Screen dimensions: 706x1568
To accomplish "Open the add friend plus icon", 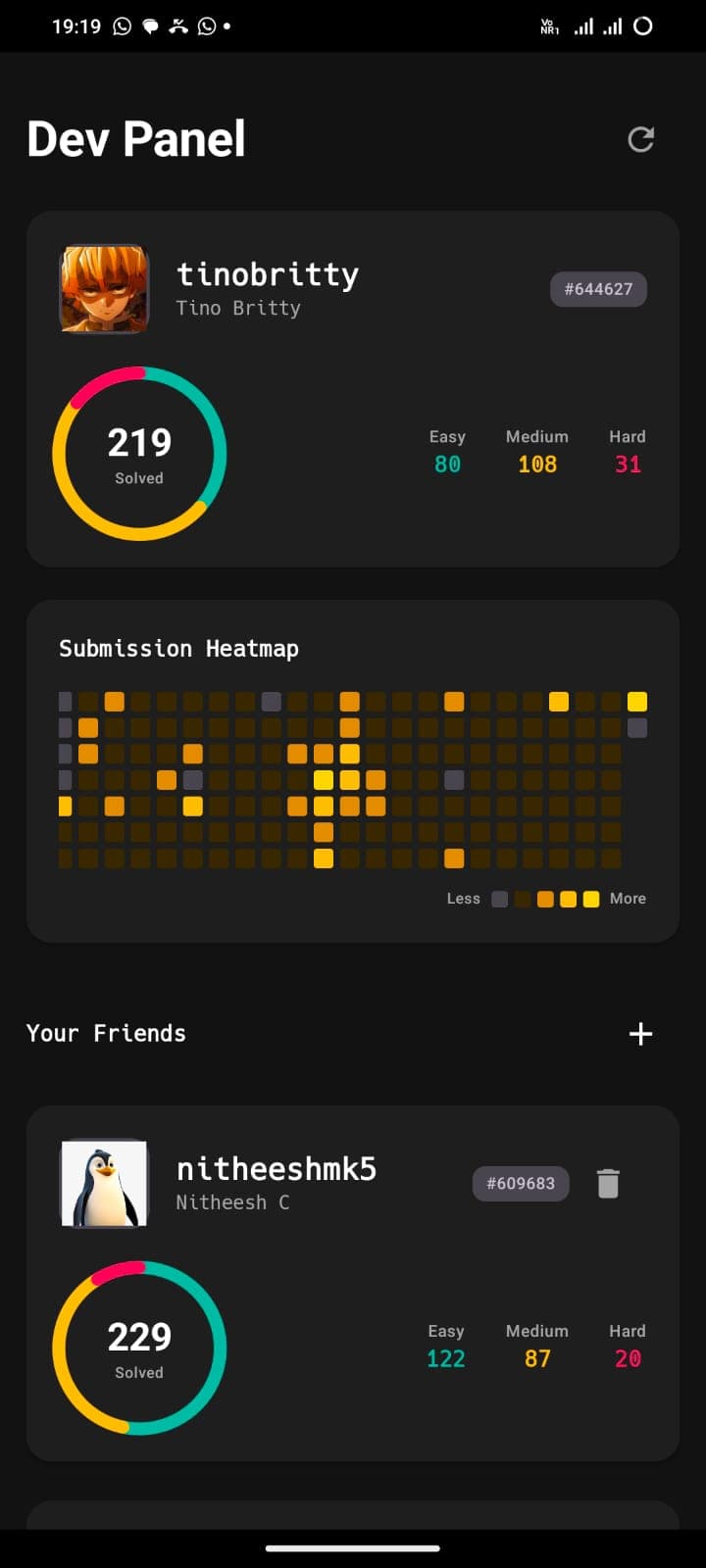I will point(640,1033).
